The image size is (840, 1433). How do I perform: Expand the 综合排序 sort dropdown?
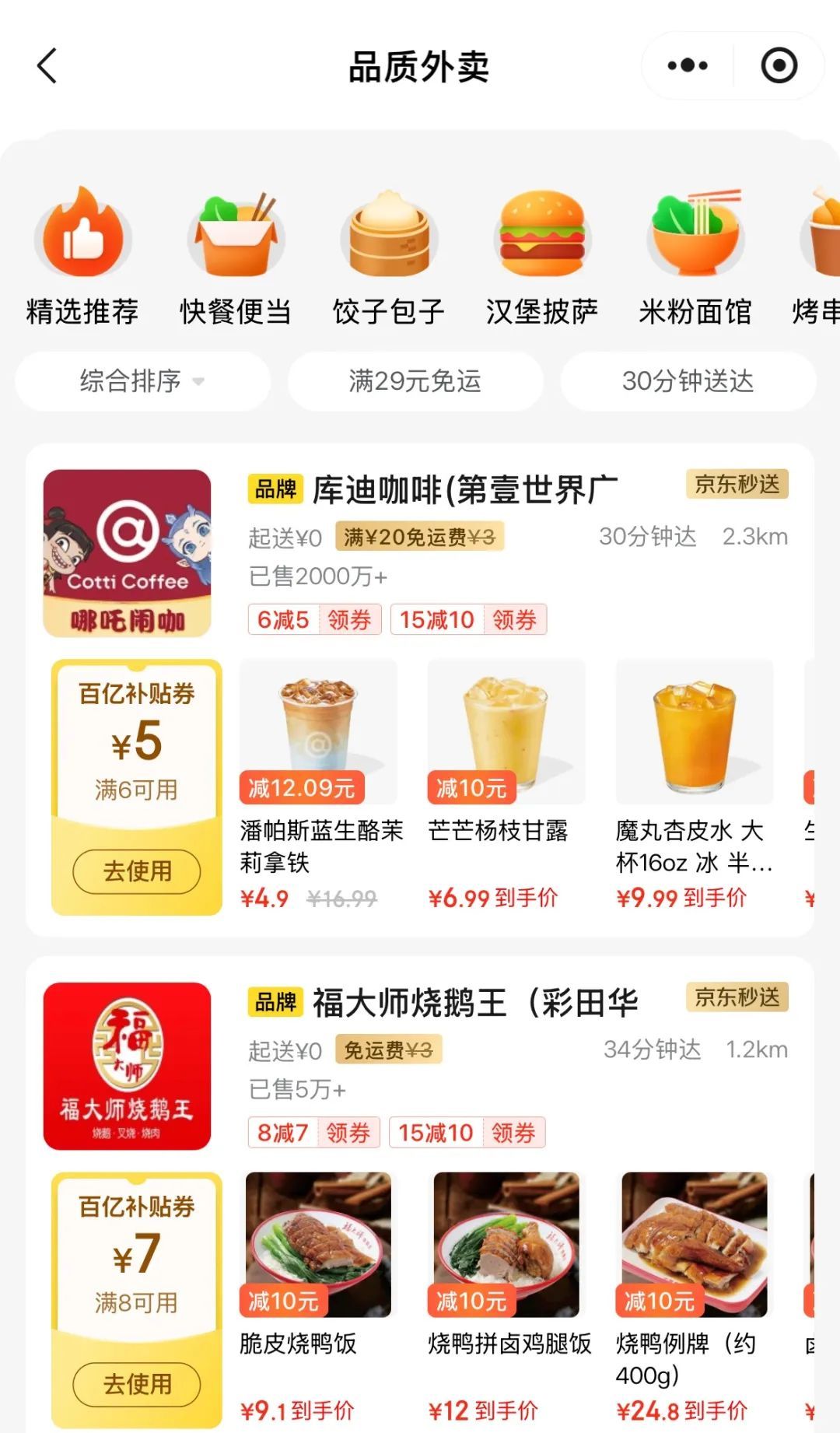[142, 381]
